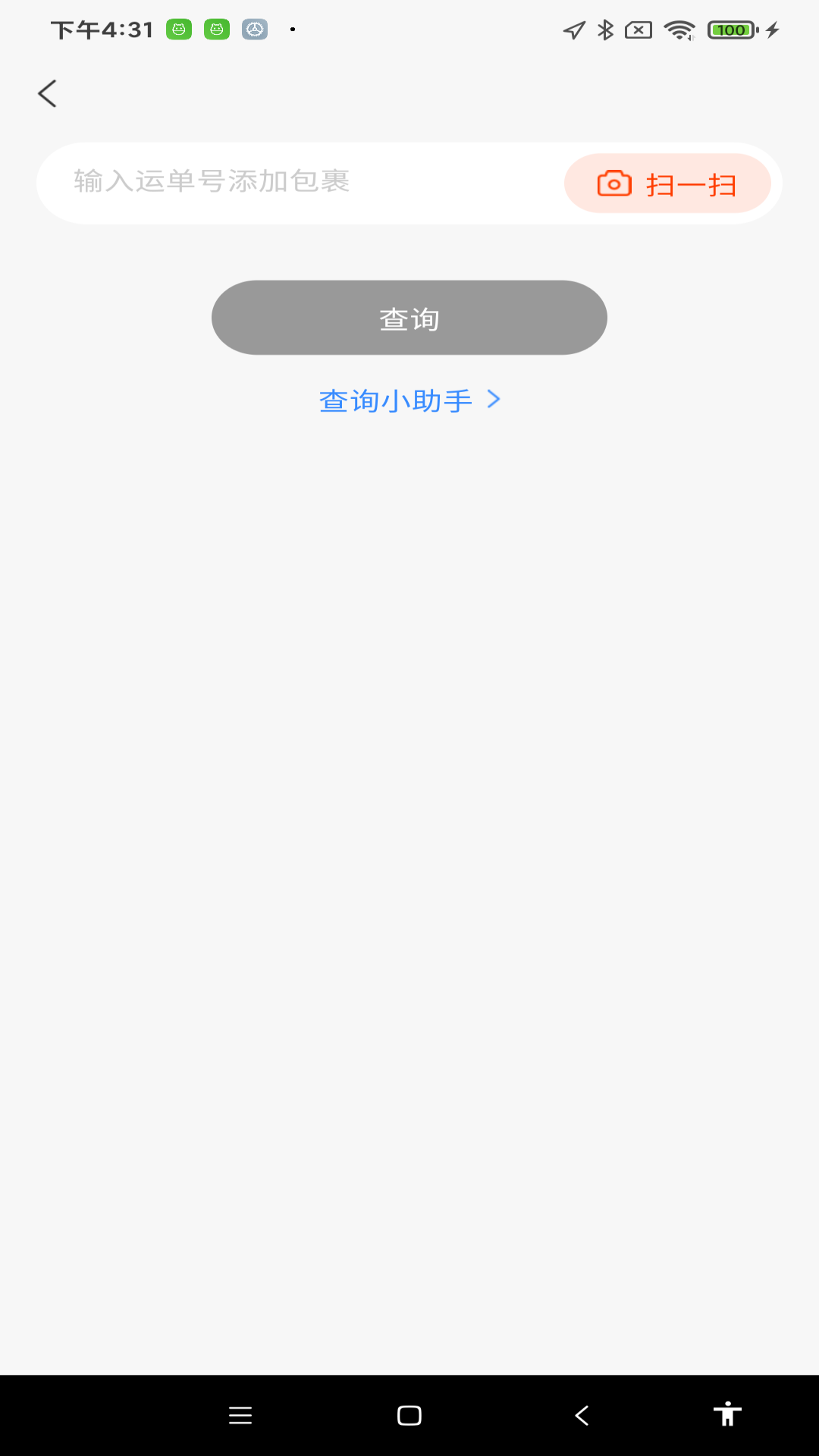Tap the waybill number input field
This screenshot has width=819, height=1456.
303,183
